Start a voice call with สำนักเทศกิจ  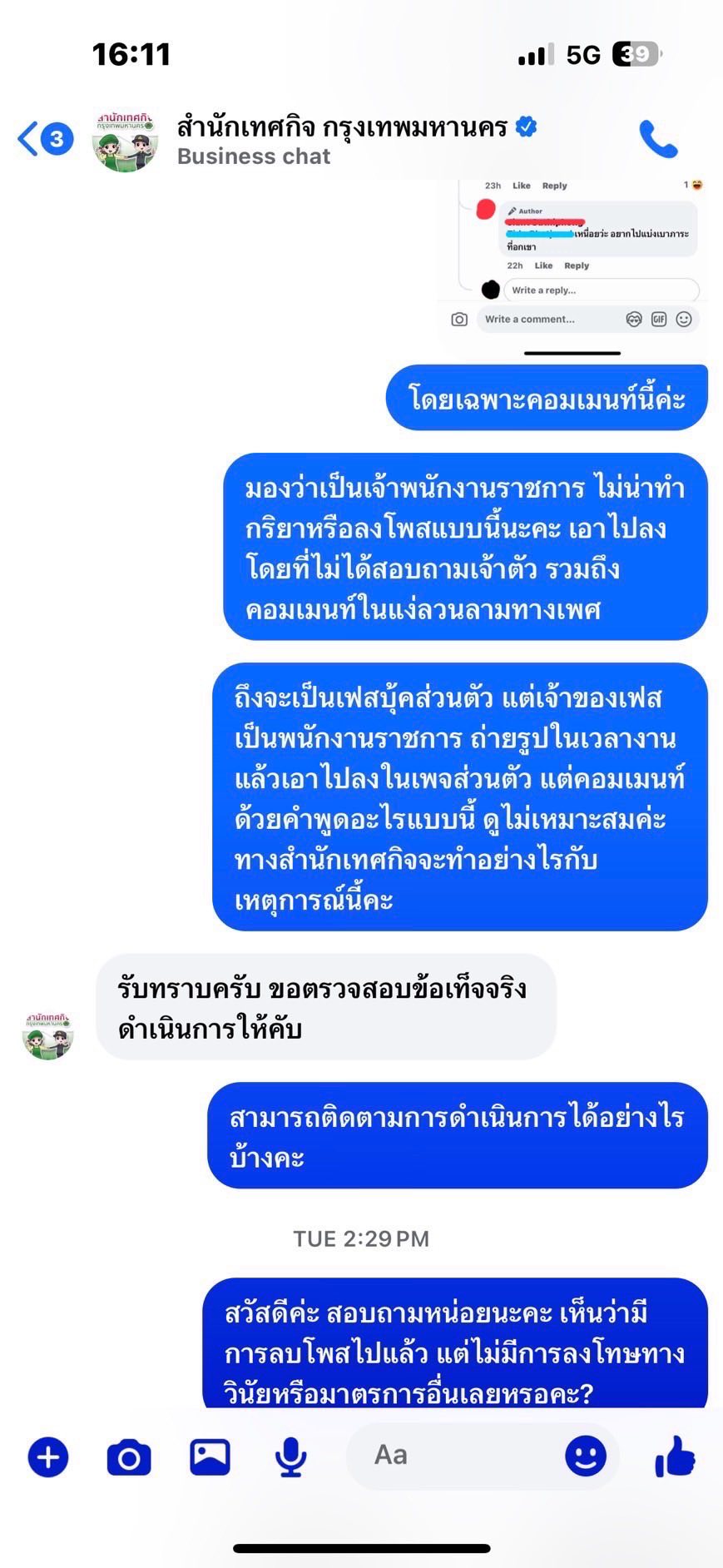coord(658,139)
